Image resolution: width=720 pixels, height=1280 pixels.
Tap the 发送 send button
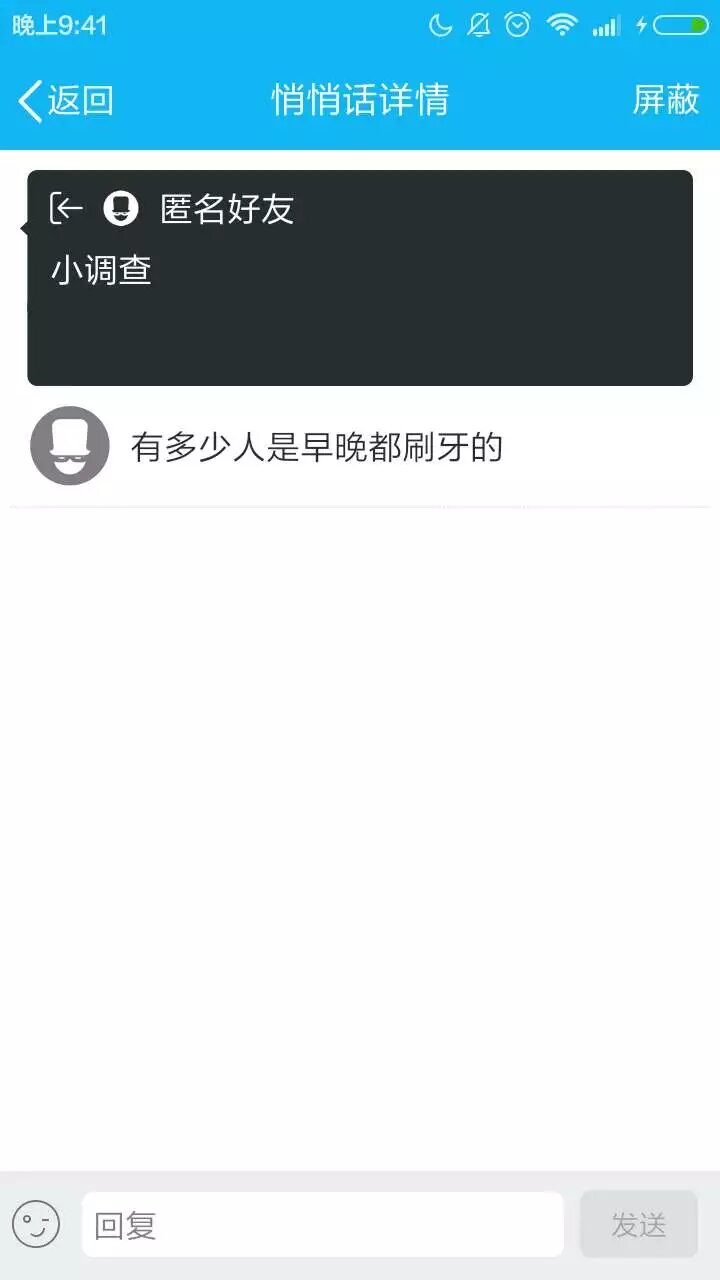[638, 1224]
